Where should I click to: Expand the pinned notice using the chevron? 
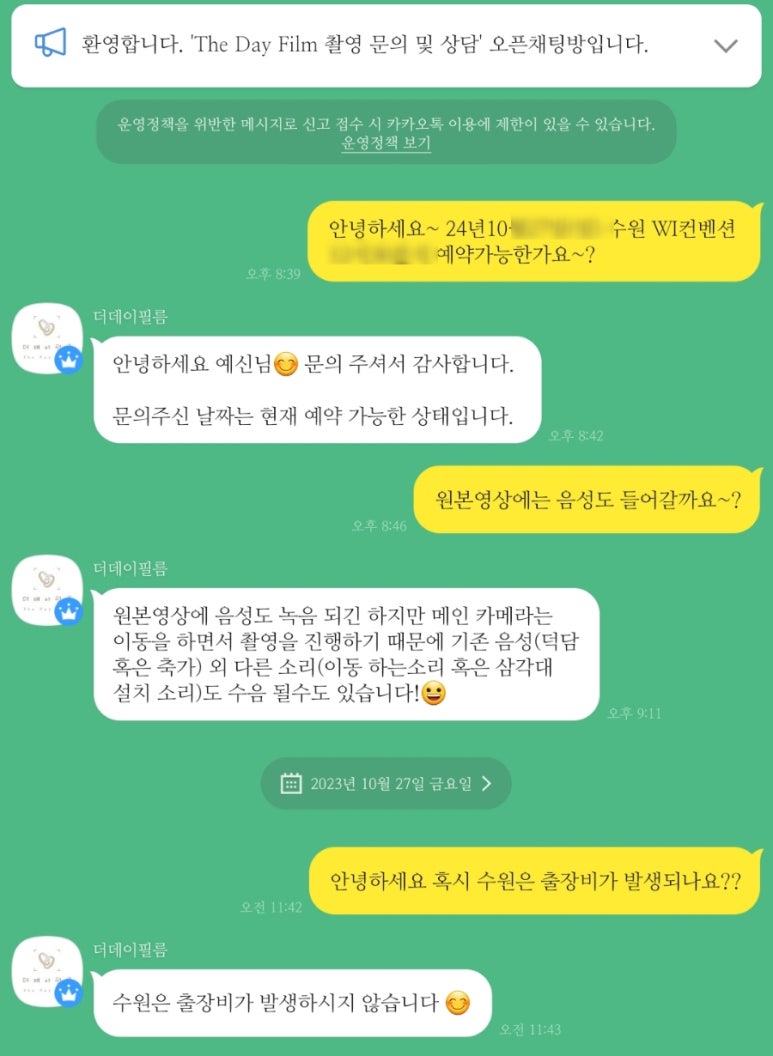(x=726, y=45)
